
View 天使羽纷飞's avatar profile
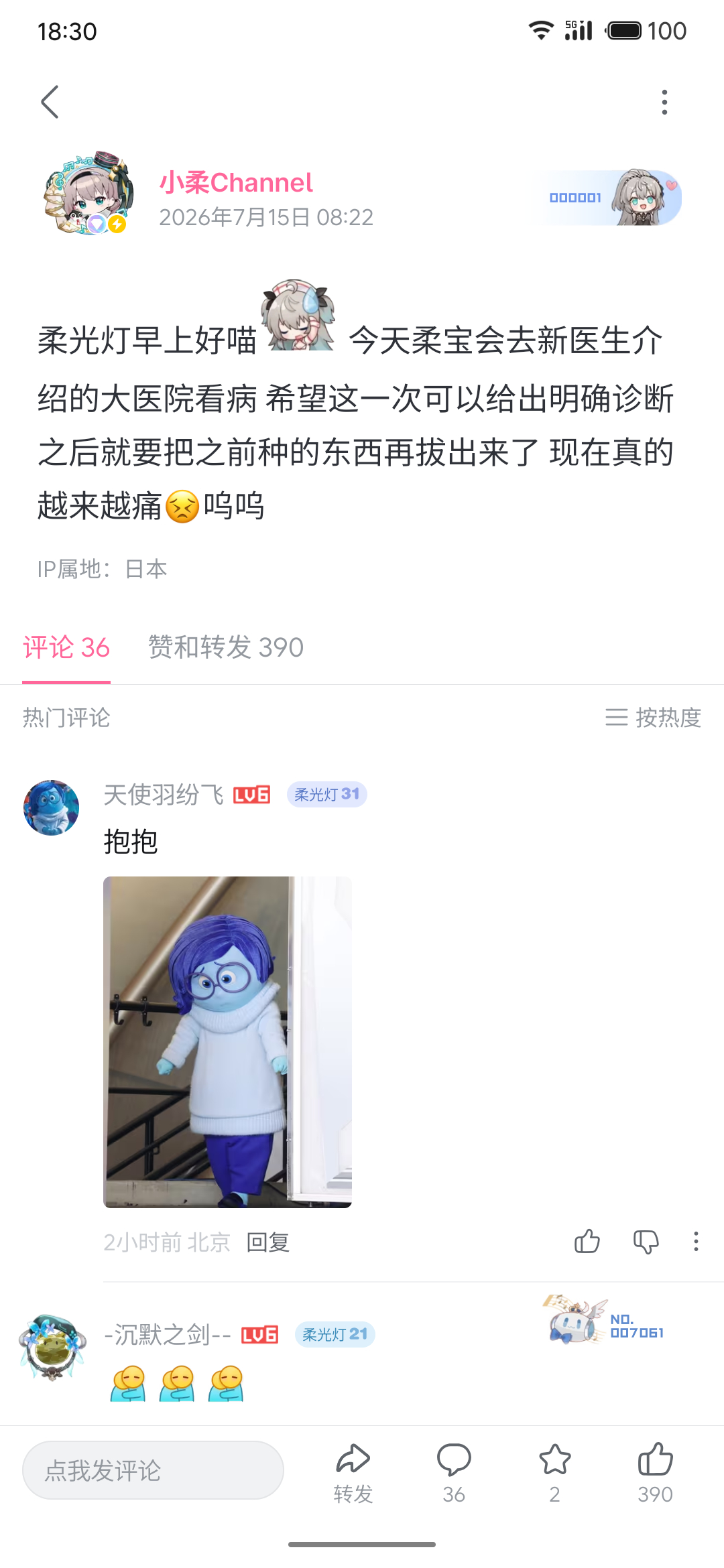pyautogui.click(x=51, y=807)
